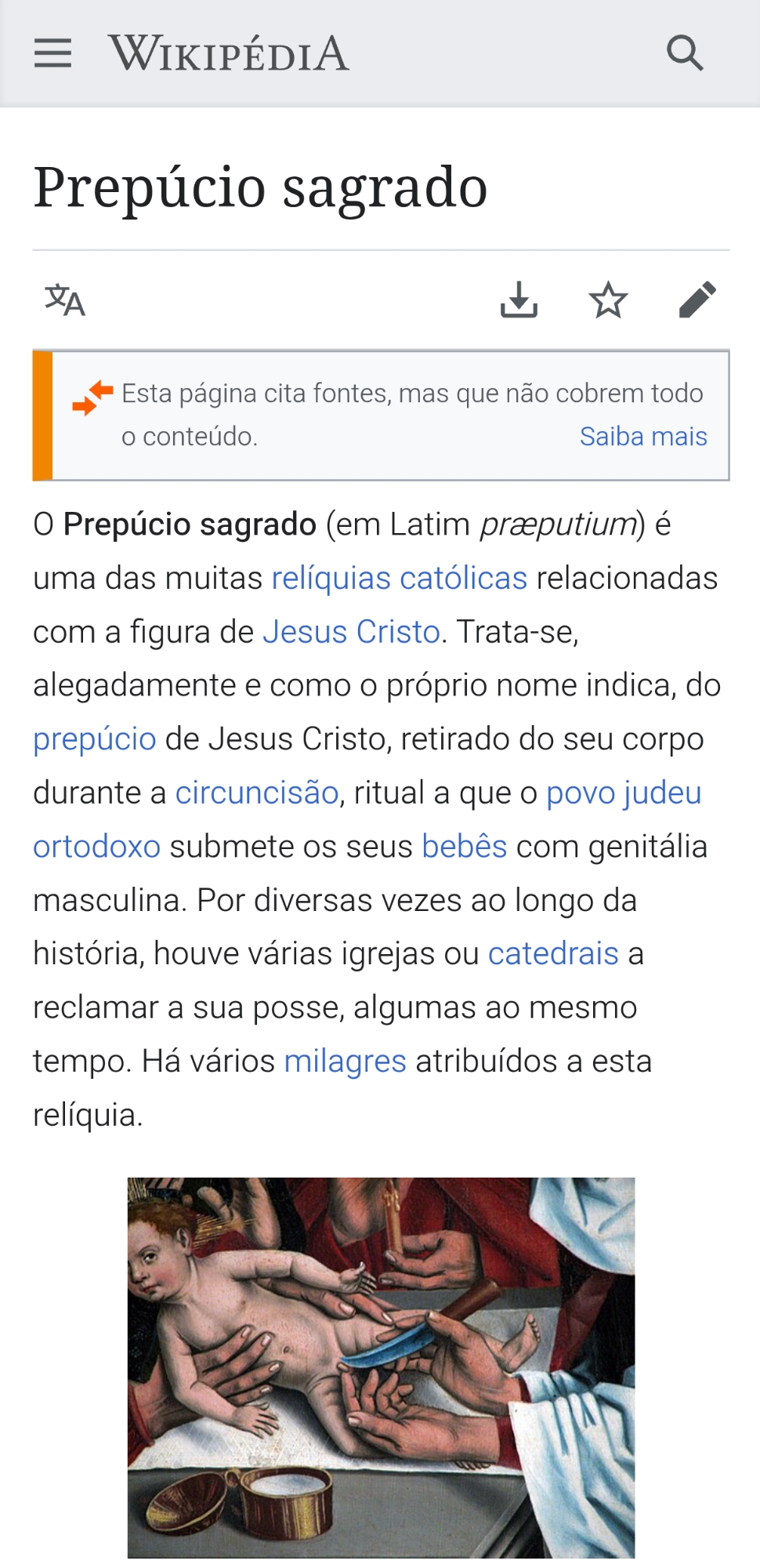
Task: Open the povo judeu ortodoxo link
Action: pos(623,793)
